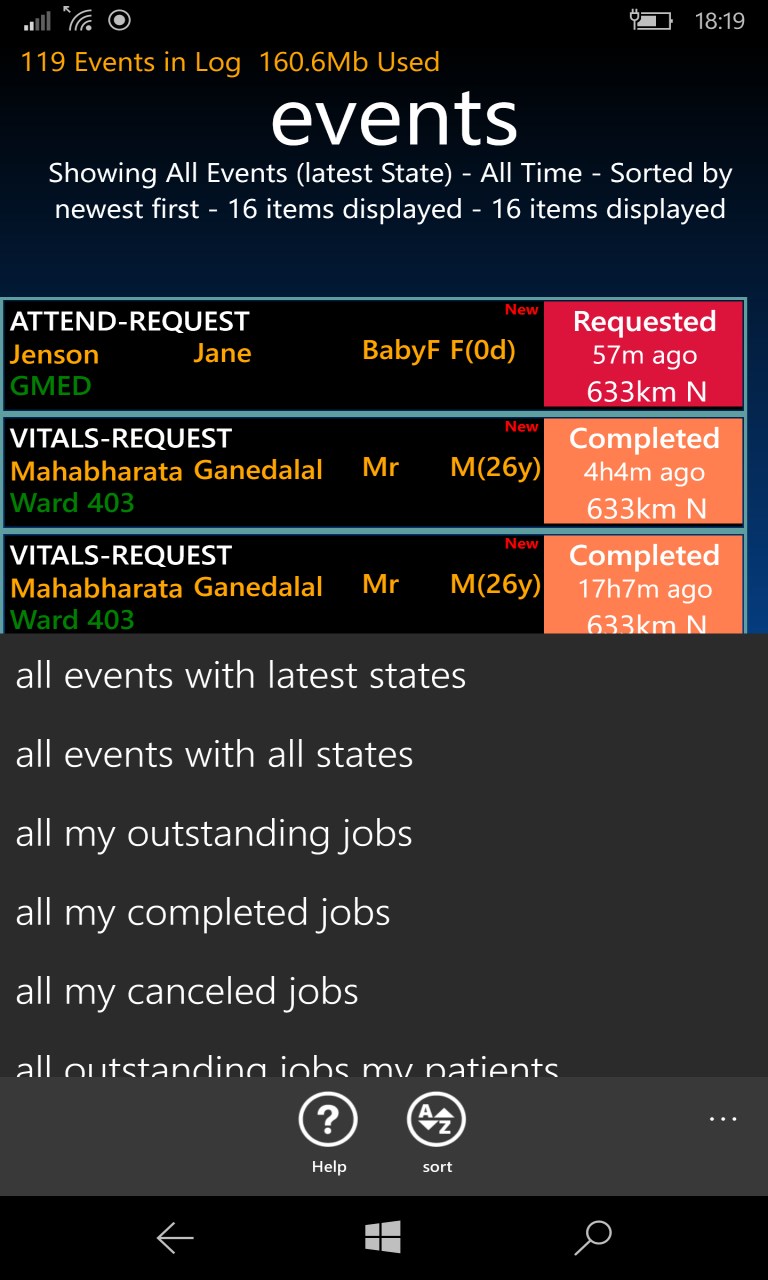Open the VITALS-REQUEST completed 4h4m ago
768x1280 pixels.
(x=270, y=471)
